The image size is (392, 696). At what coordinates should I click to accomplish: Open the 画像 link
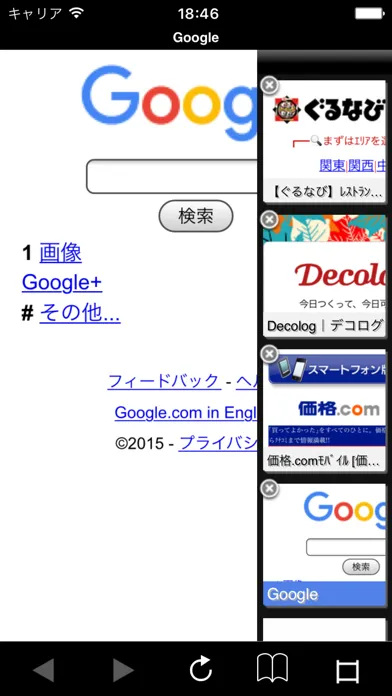[x=60, y=253]
